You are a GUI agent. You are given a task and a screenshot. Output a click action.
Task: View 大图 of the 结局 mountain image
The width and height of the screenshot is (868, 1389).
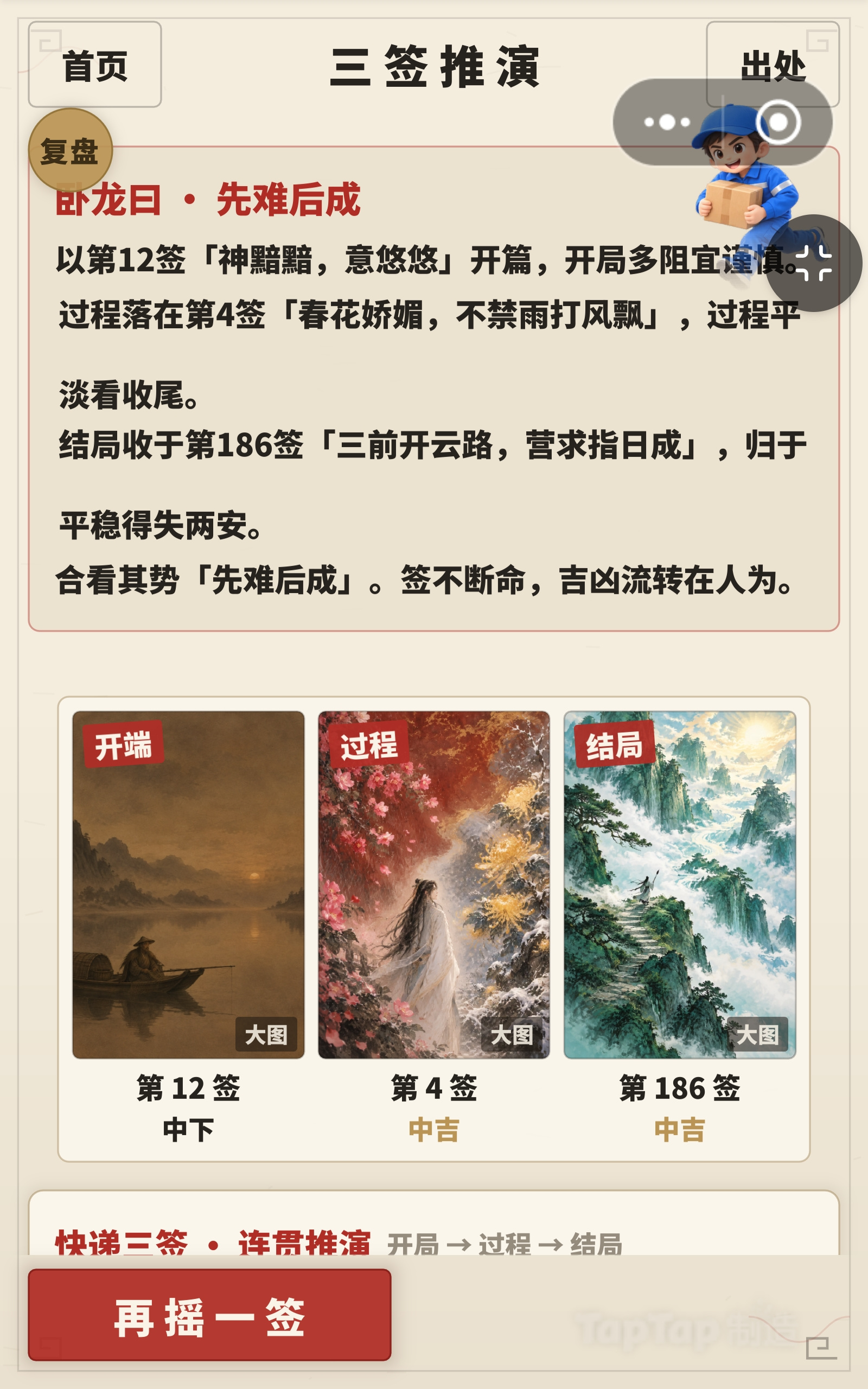coord(758,1034)
